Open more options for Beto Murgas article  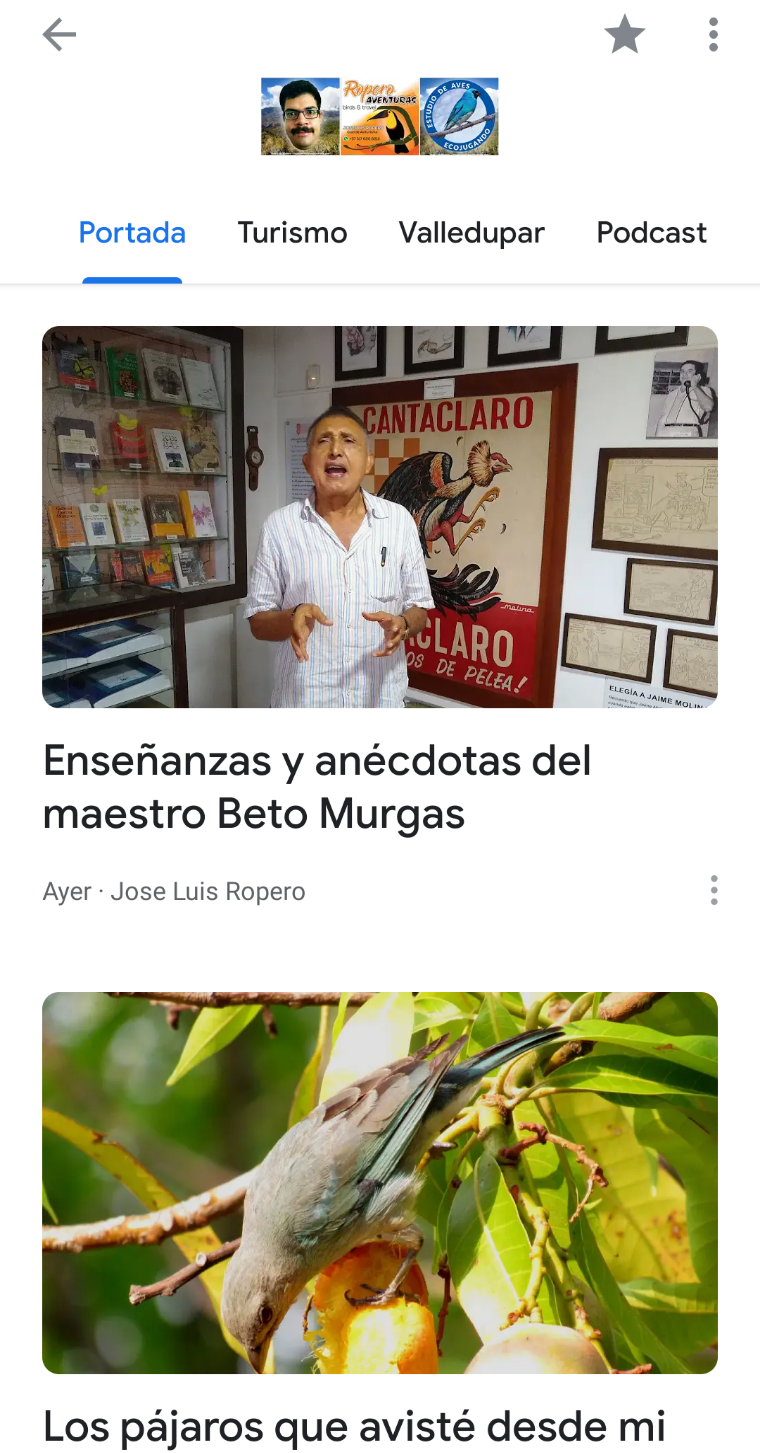713,890
